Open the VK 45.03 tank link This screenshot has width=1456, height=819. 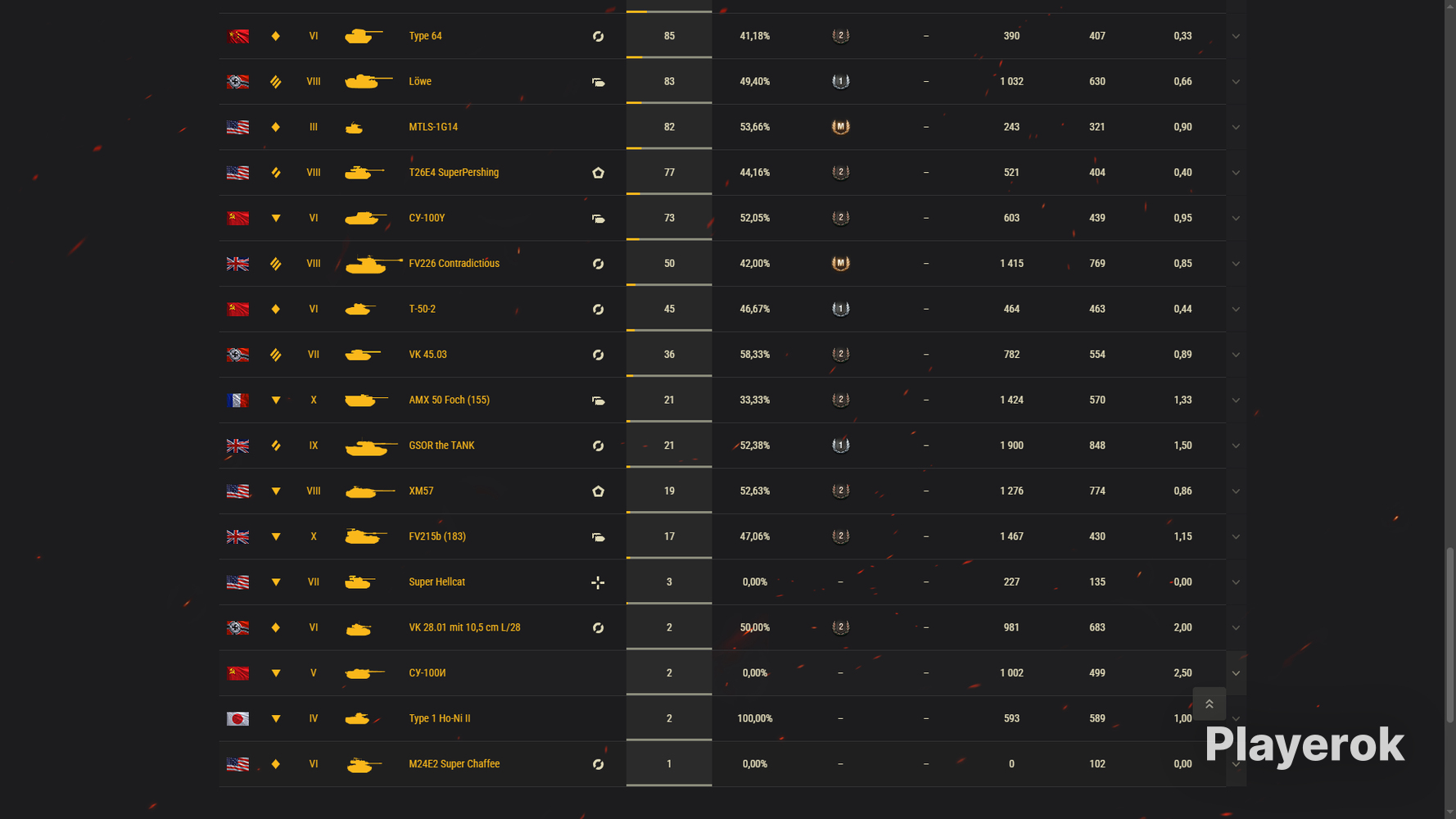coord(427,355)
